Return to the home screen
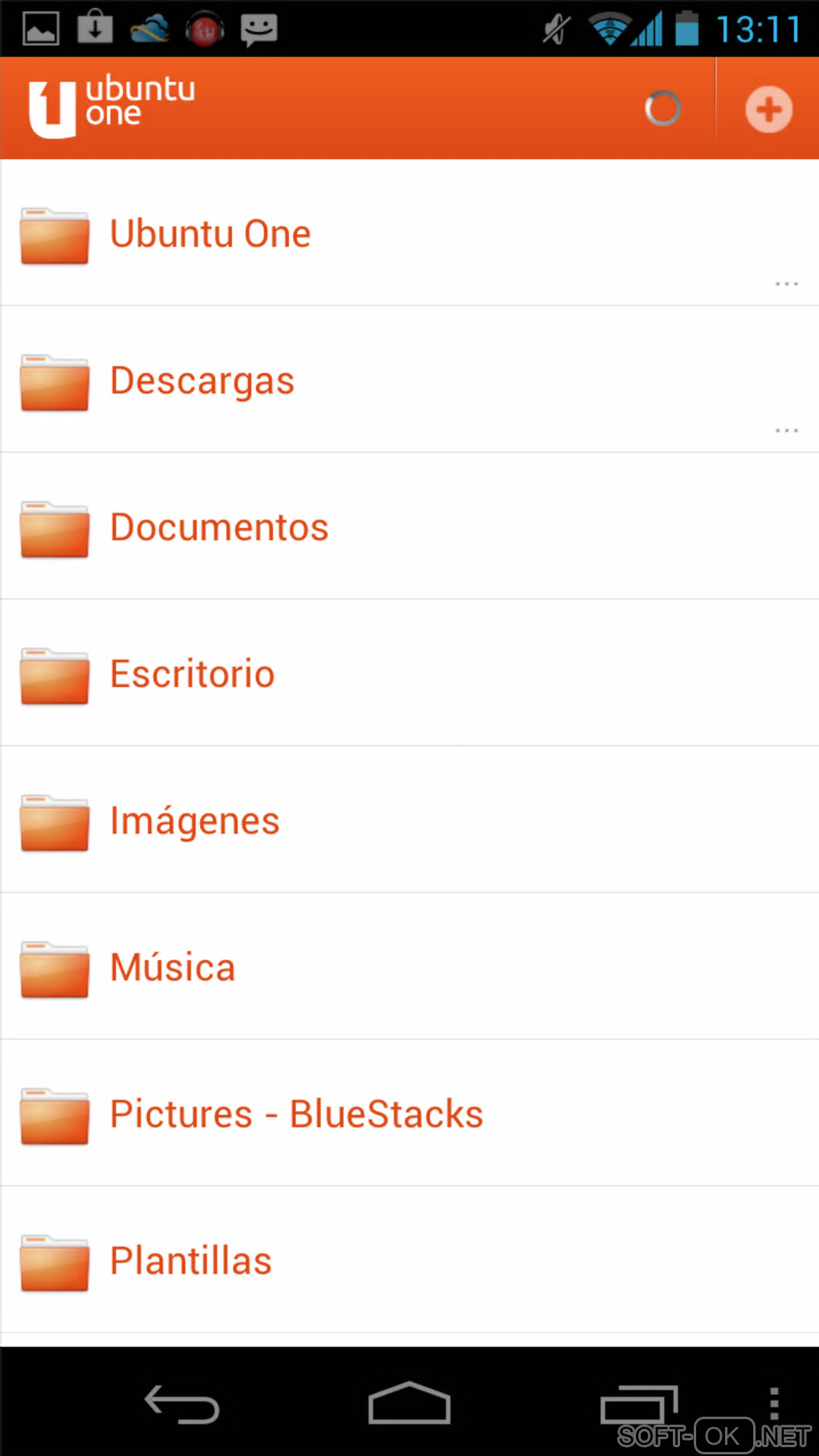 [x=409, y=1404]
